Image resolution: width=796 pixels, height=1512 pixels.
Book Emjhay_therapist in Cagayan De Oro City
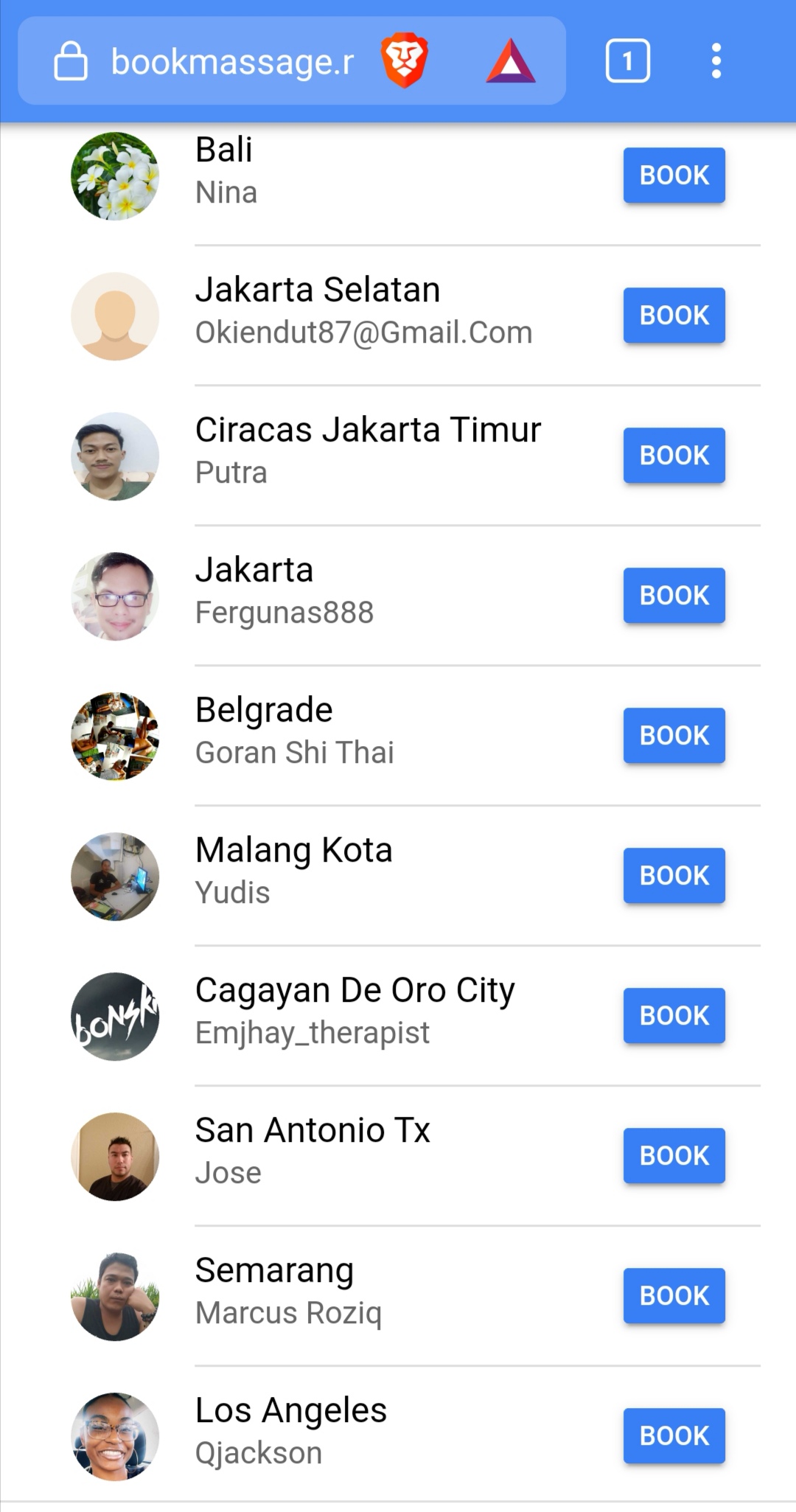674,1016
